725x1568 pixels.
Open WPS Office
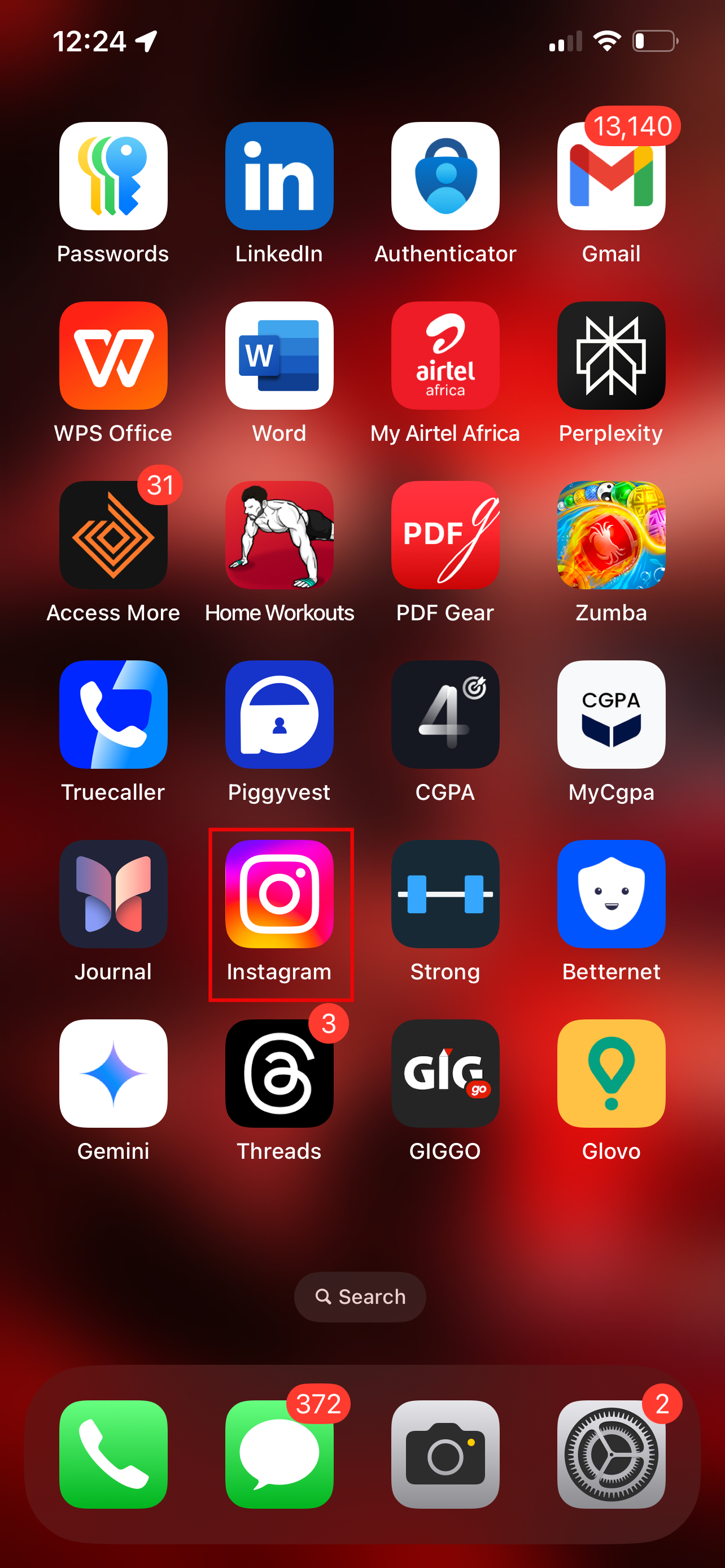point(113,356)
